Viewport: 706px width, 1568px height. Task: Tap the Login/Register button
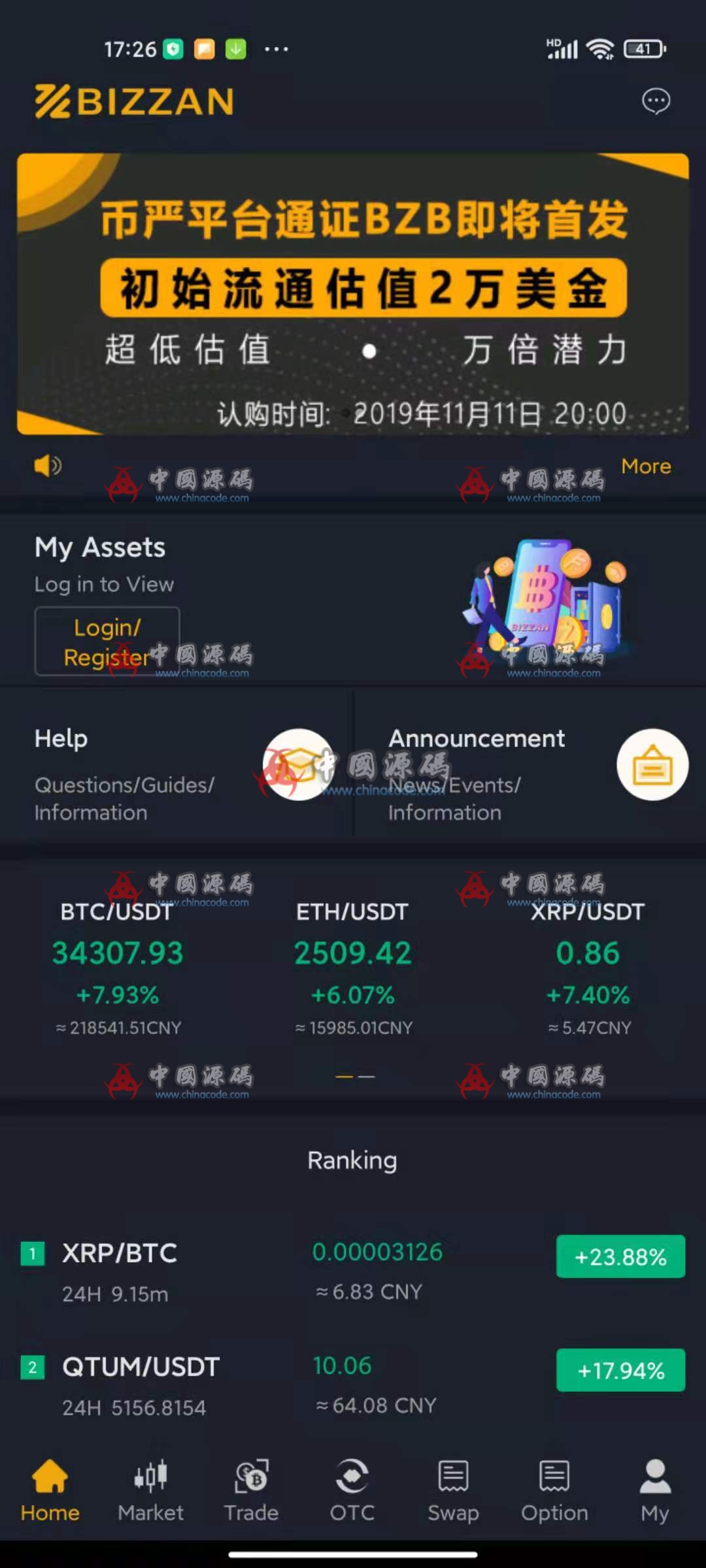pyautogui.click(x=107, y=642)
